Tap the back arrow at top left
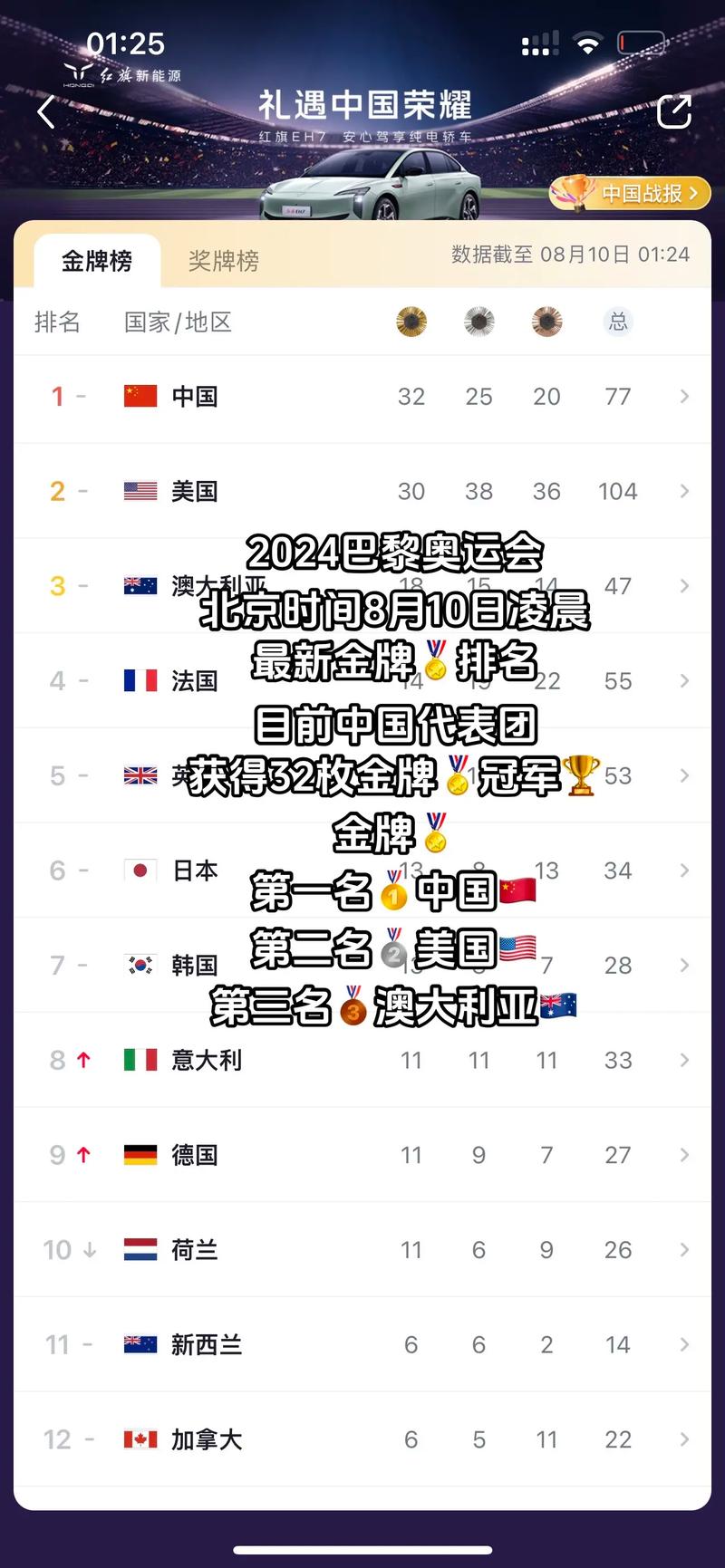The image size is (725, 1568). coord(45,111)
